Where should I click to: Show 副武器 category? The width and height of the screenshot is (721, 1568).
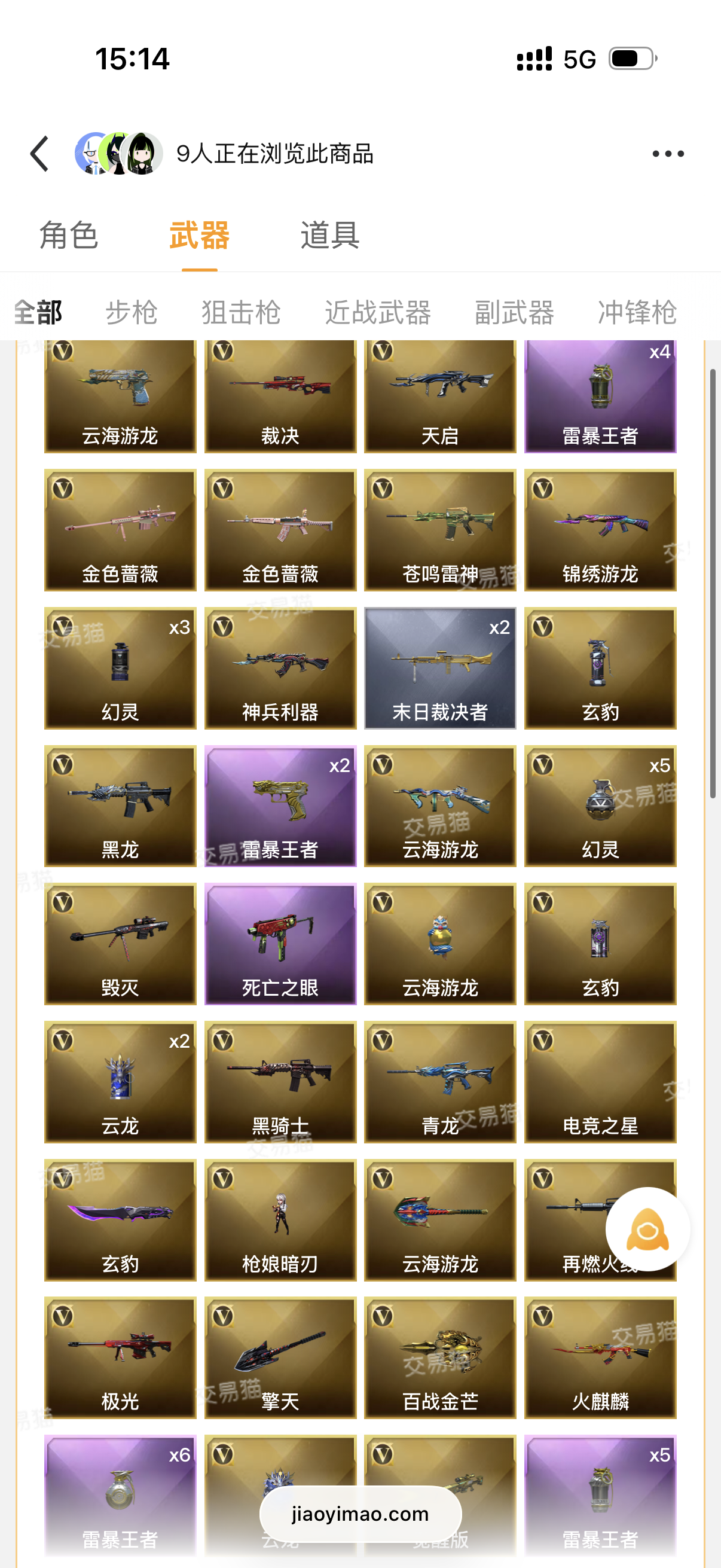point(514,312)
